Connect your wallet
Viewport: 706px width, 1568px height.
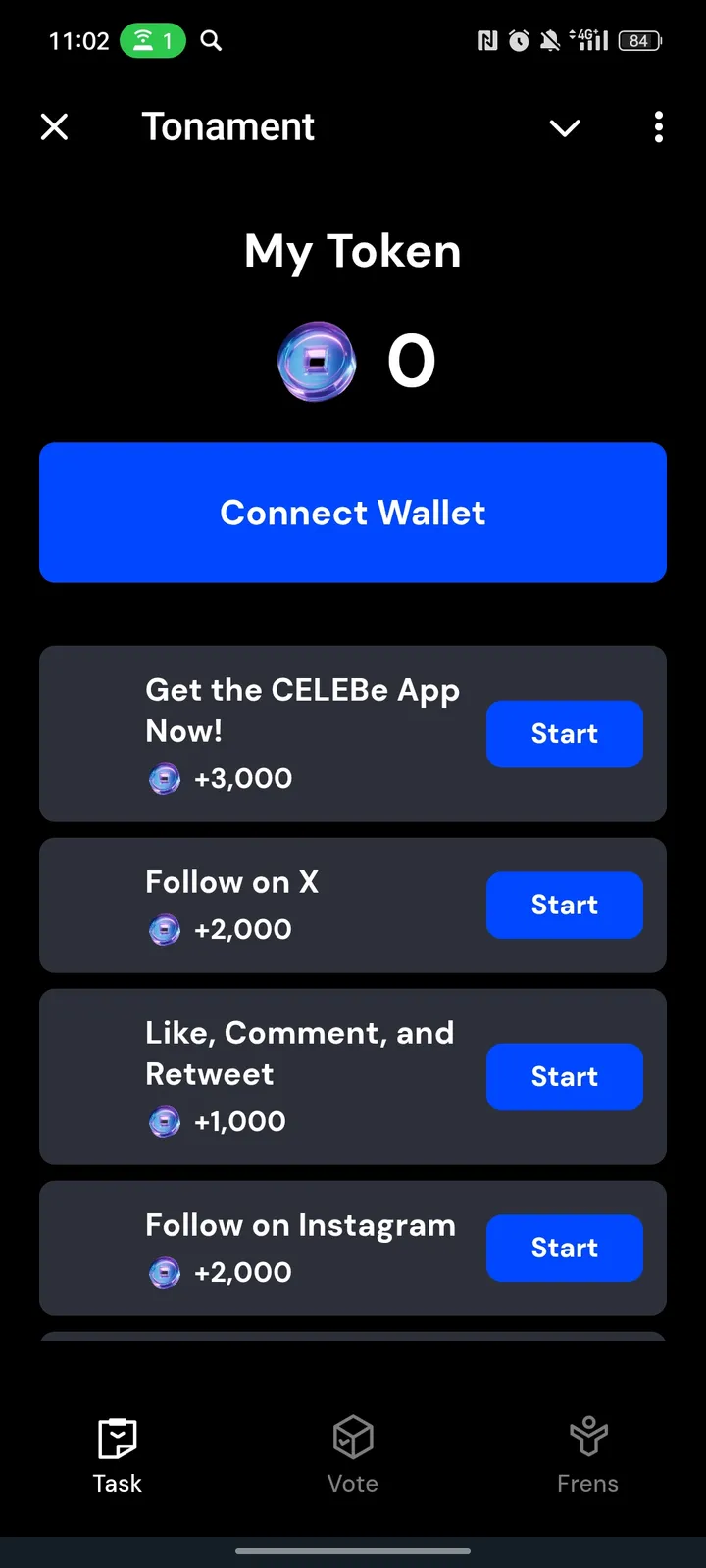point(353,513)
